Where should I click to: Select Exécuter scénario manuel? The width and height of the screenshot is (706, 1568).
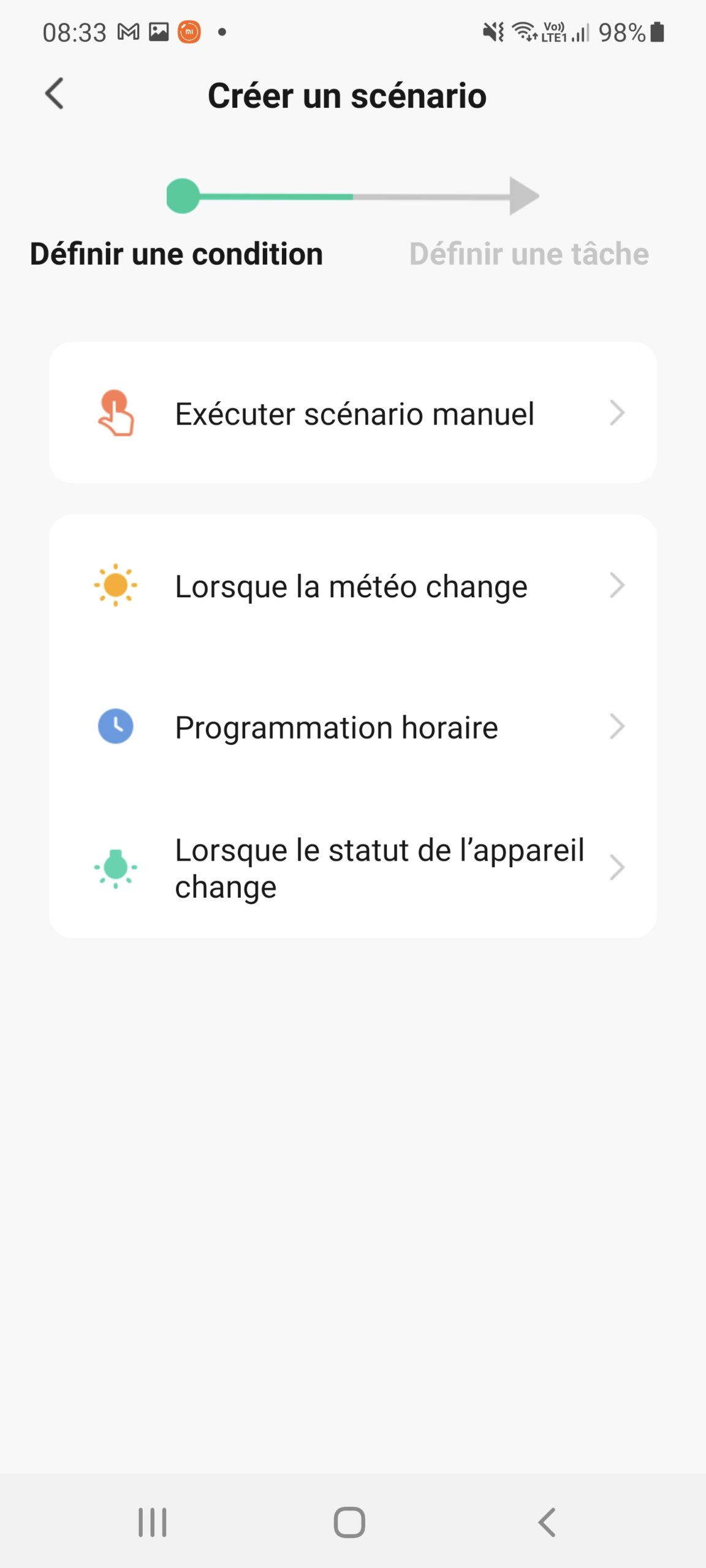click(x=353, y=413)
